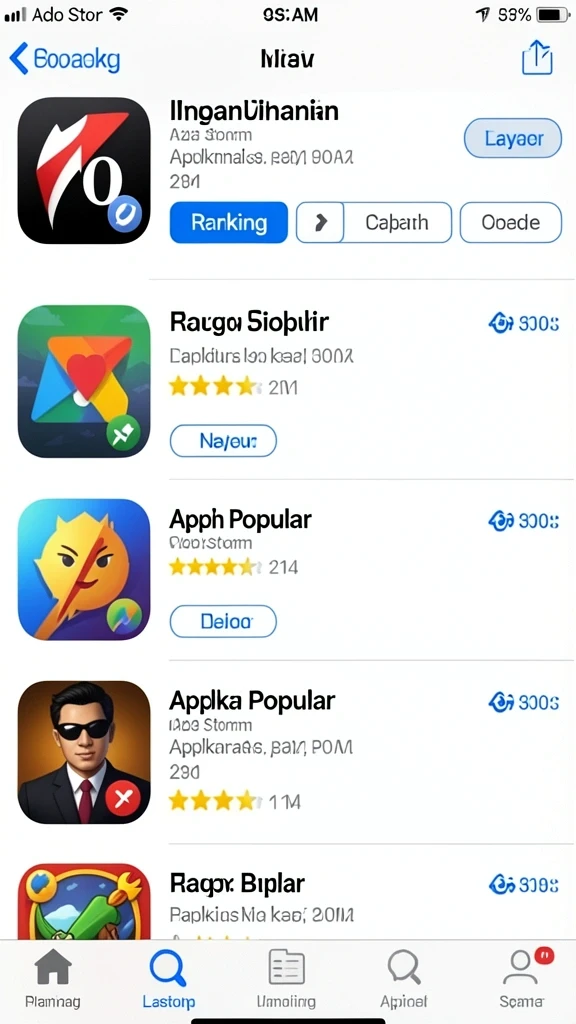This screenshot has width=576, height=1024.
Task: Tap the Deioa button under Apph Popular
Action: coord(223,621)
